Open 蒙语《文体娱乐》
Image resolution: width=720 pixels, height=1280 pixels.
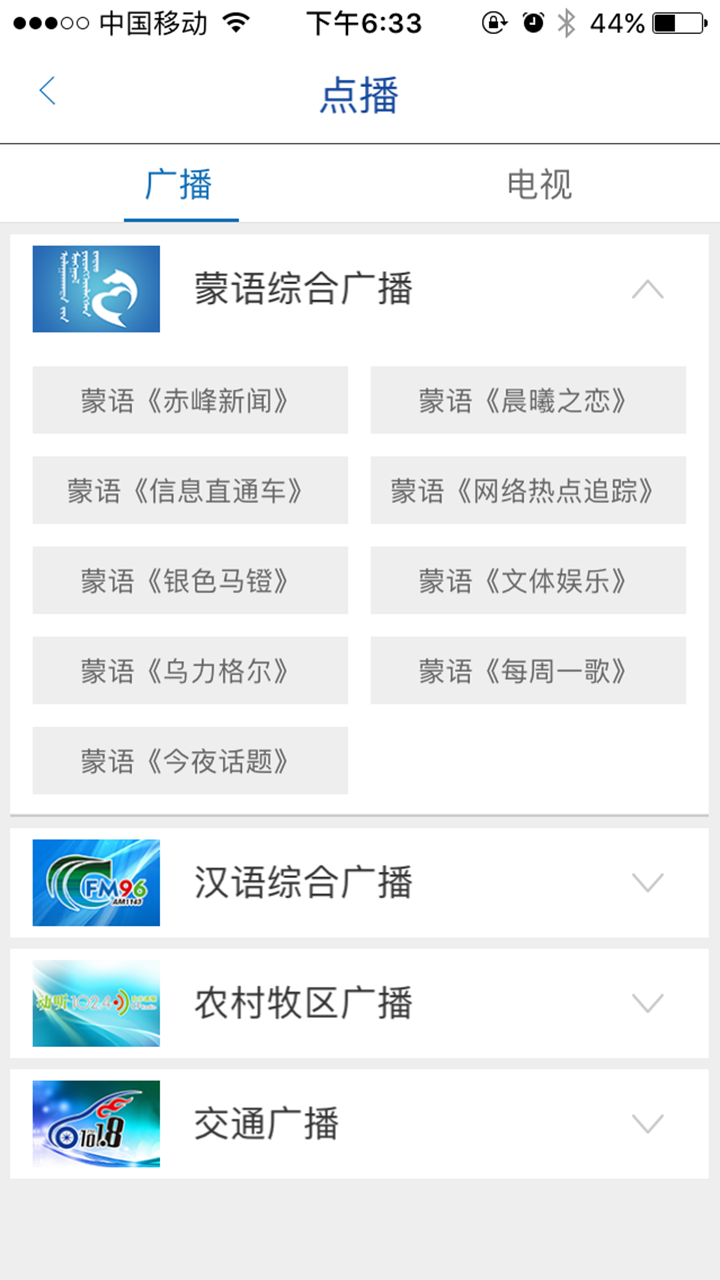(528, 580)
